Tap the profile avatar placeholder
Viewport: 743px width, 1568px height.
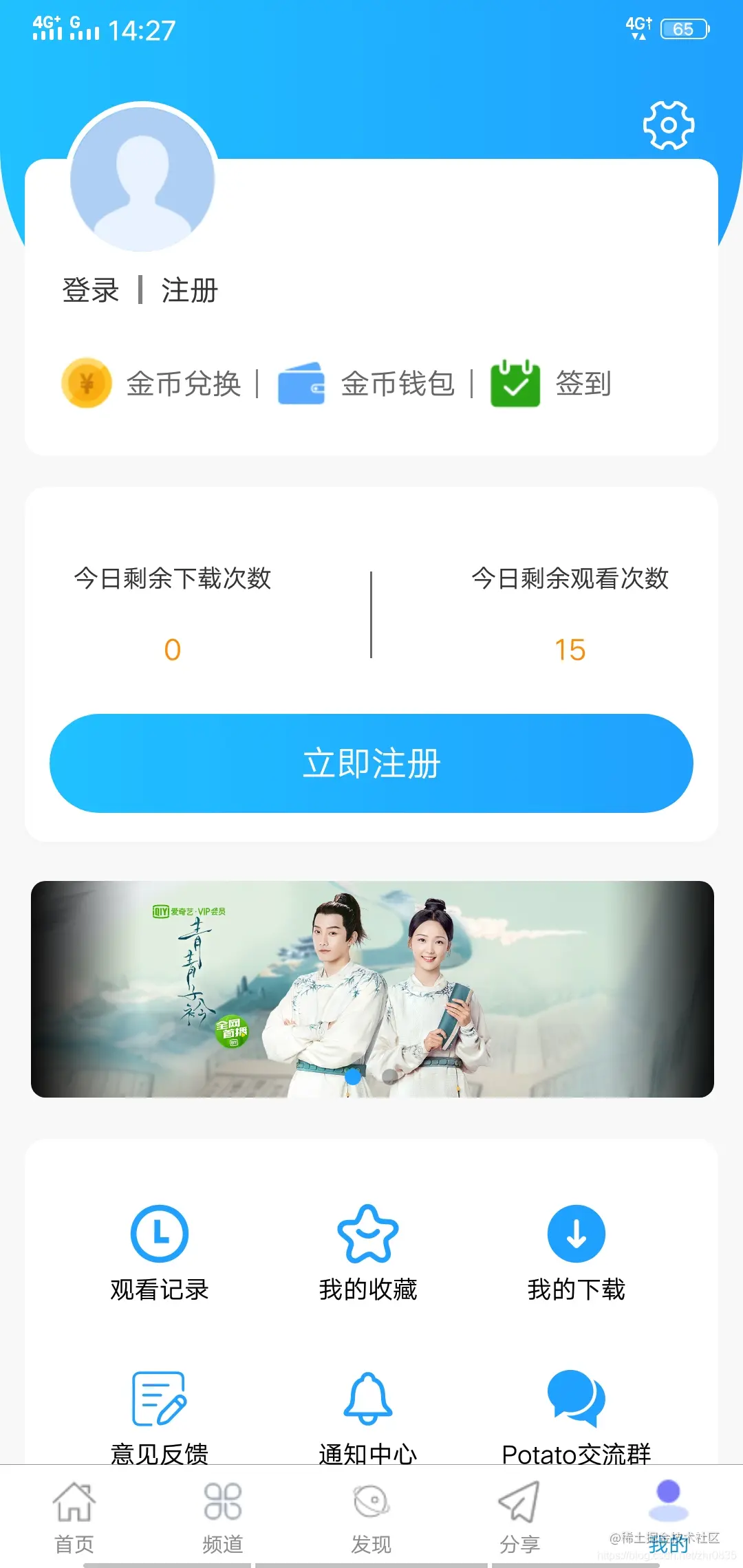[143, 179]
